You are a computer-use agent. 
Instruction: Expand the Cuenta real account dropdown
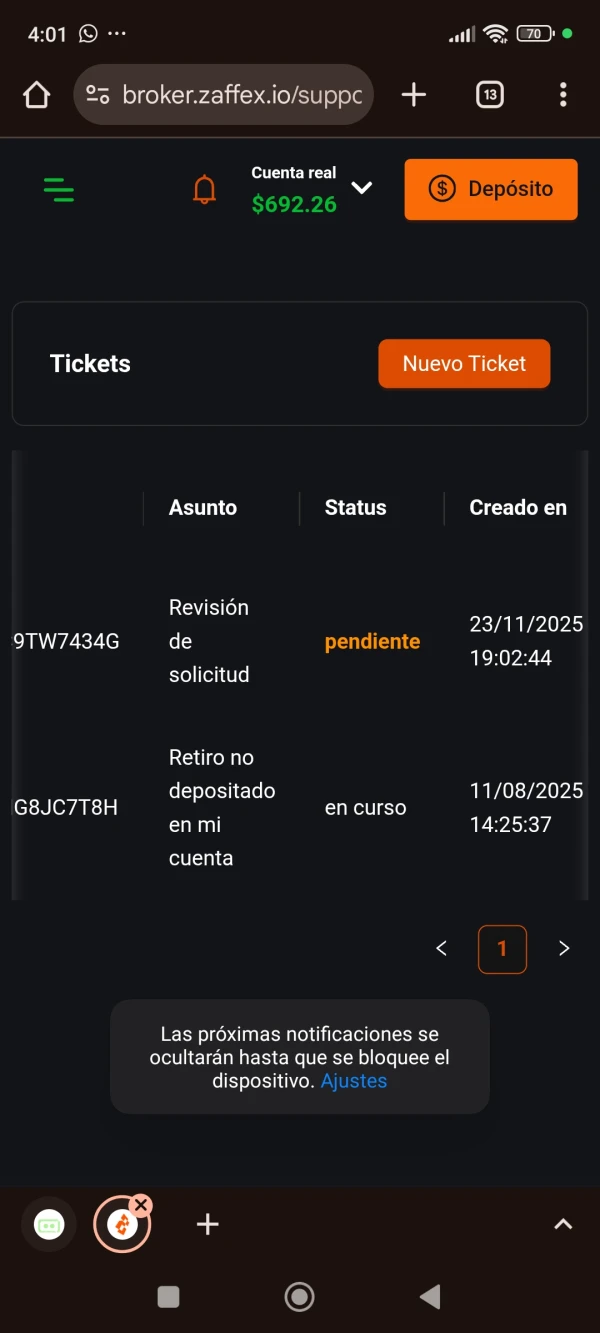point(362,188)
